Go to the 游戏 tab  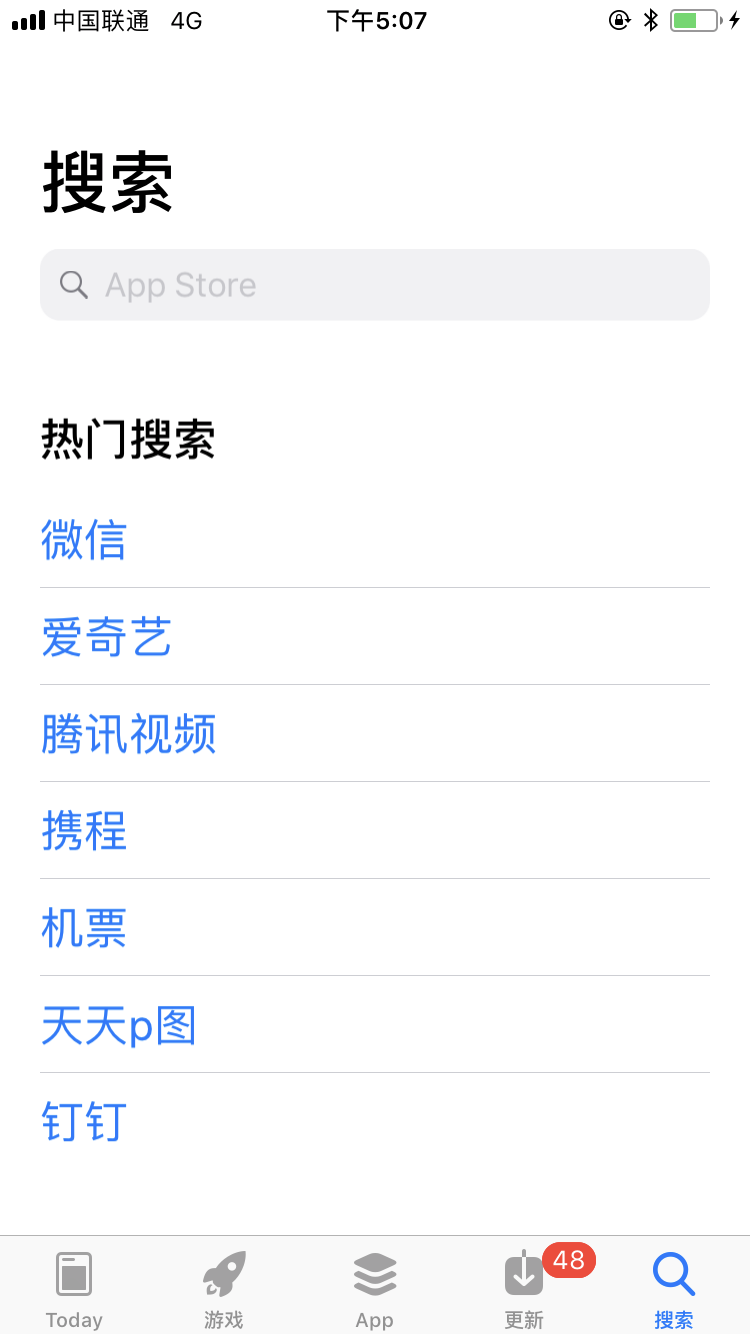click(x=224, y=1288)
